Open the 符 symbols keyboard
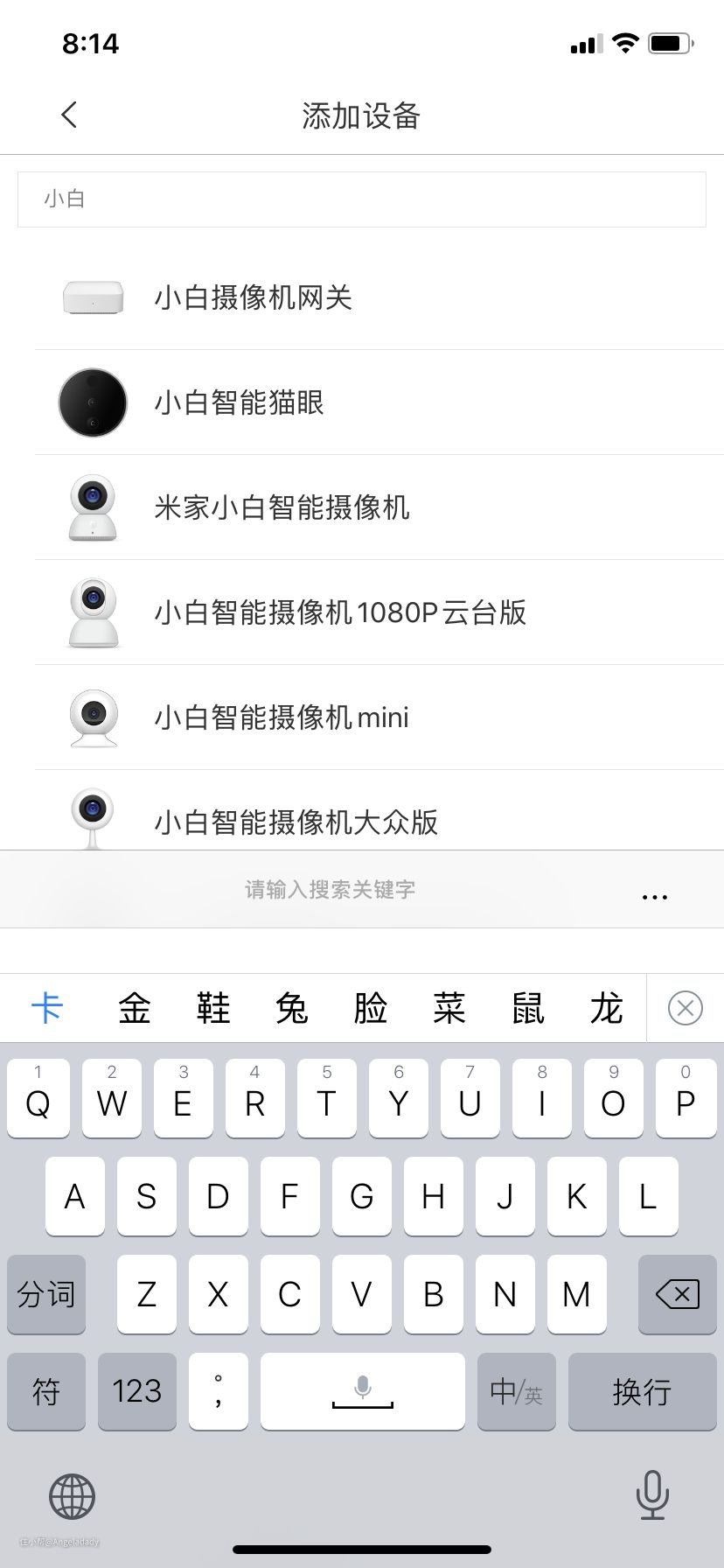Image resolution: width=724 pixels, height=1568 pixels. 46,1391
